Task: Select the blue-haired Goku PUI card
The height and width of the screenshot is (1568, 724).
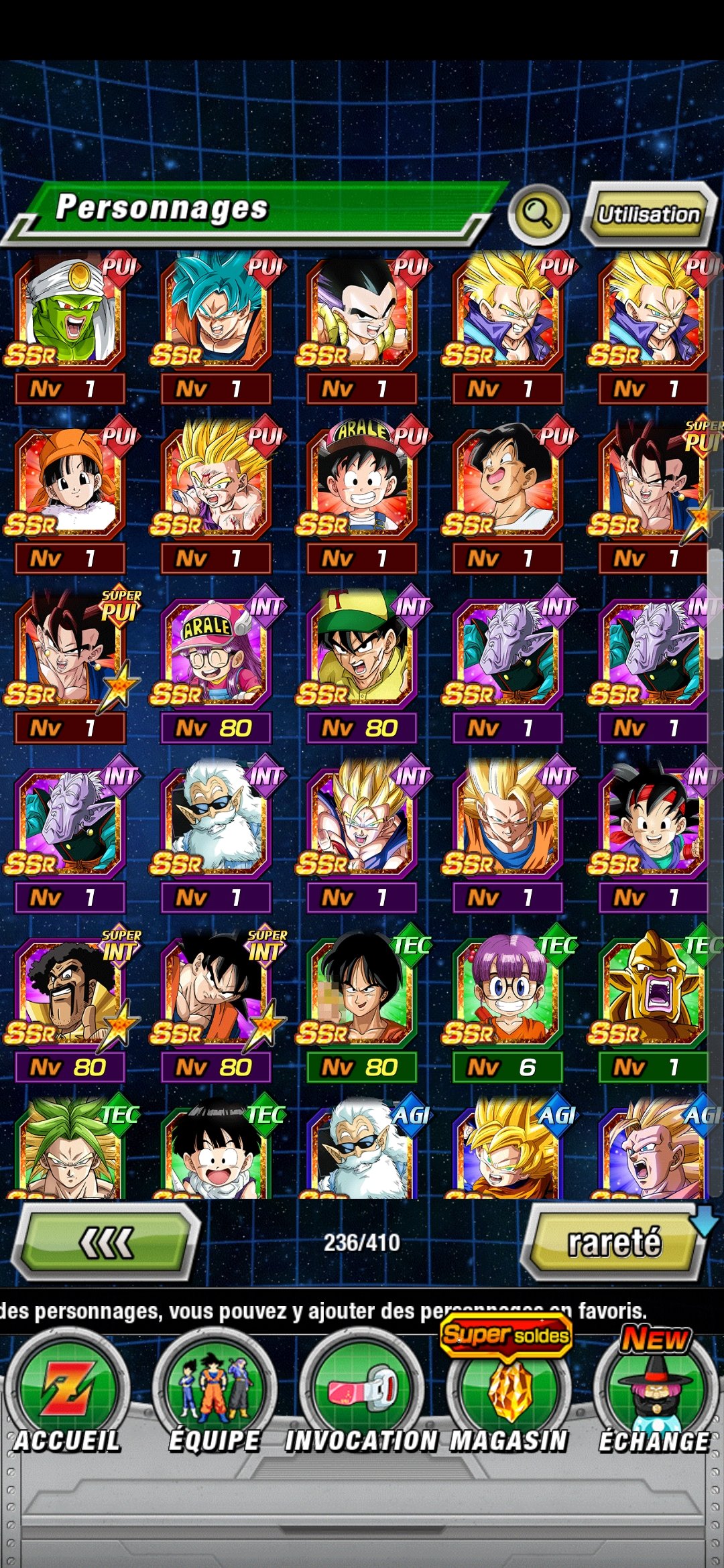Action: click(216, 328)
